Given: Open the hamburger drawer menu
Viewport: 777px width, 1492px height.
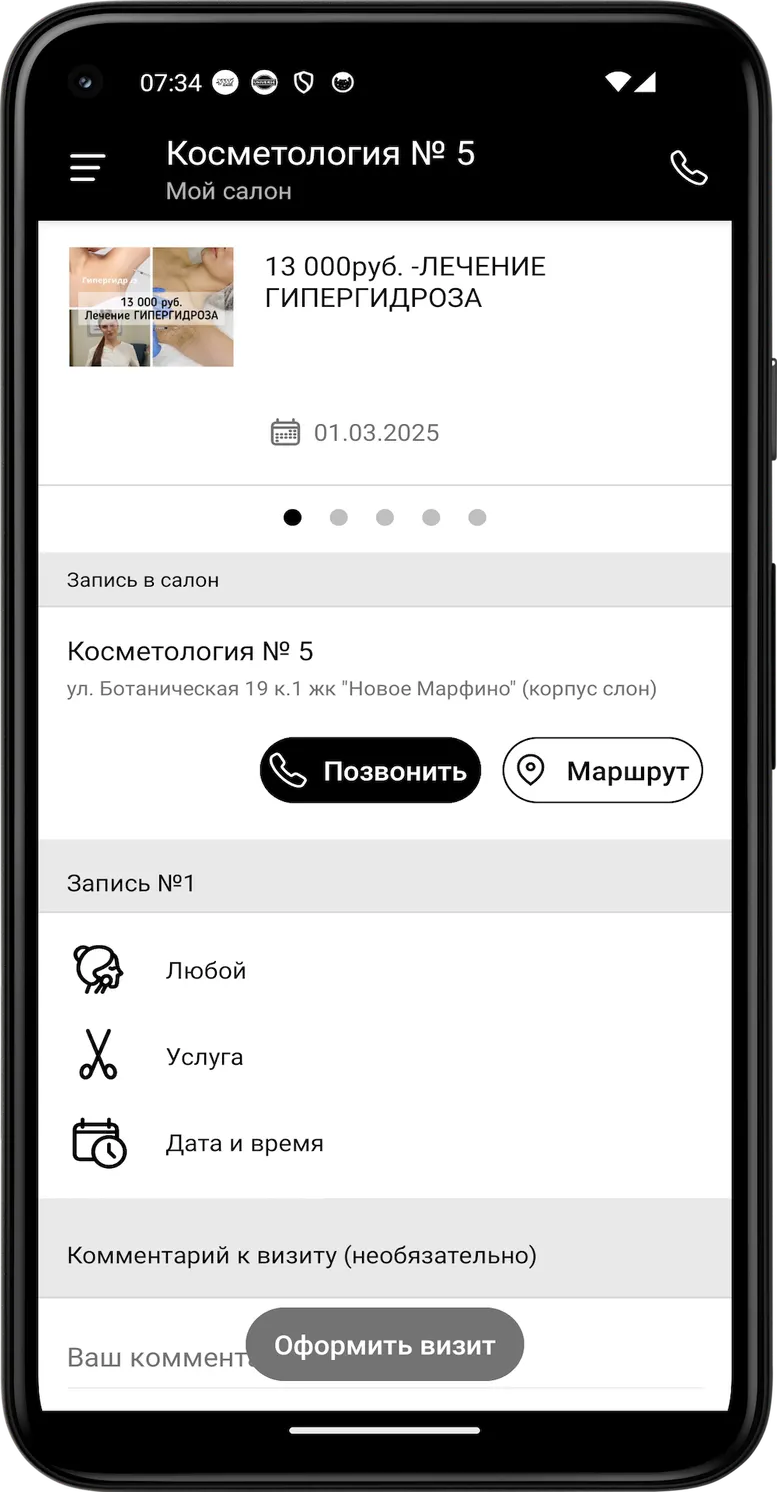Looking at the screenshot, I should pos(87,168).
